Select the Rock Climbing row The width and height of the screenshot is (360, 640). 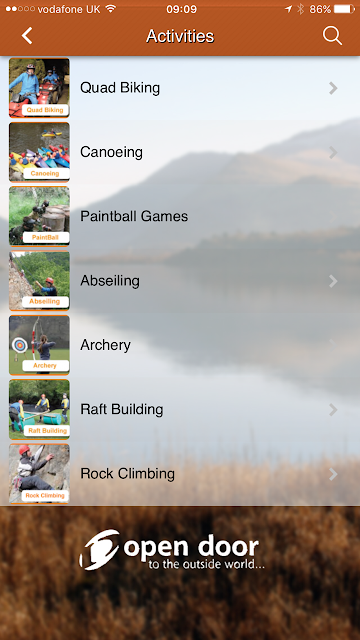[180, 474]
